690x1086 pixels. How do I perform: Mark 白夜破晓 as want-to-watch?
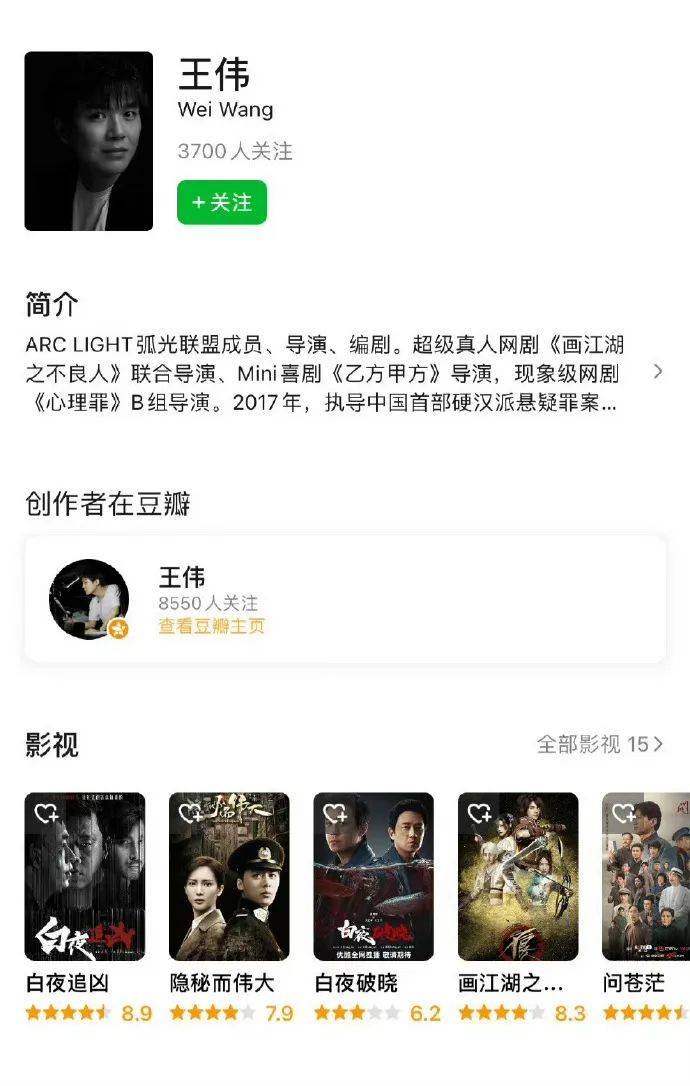pos(334,814)
